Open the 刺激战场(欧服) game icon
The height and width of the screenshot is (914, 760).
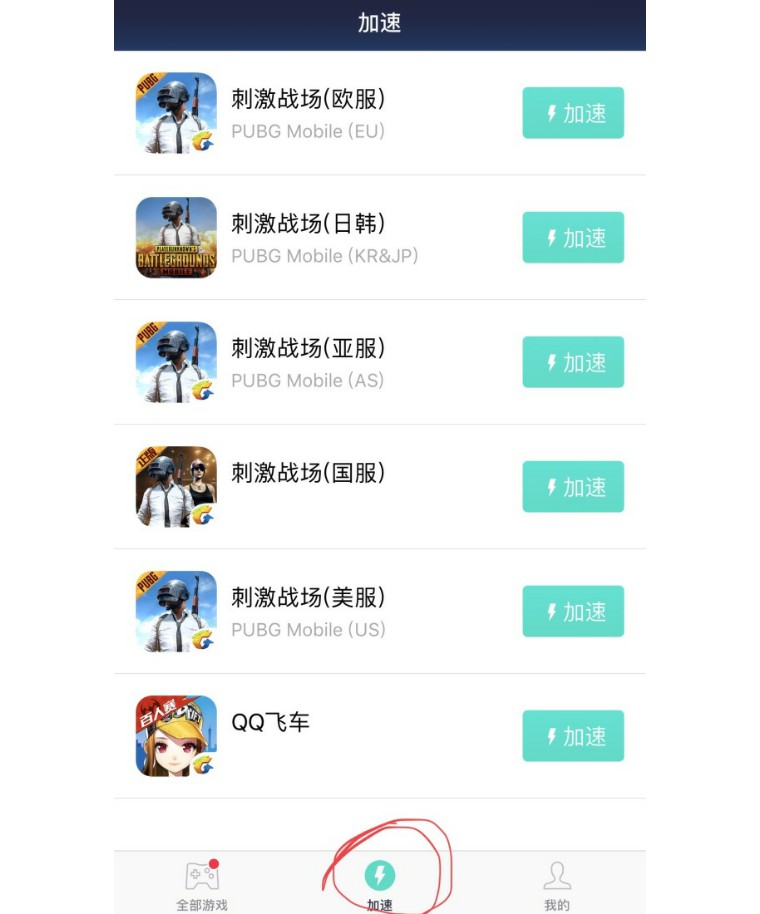point(175,113)
